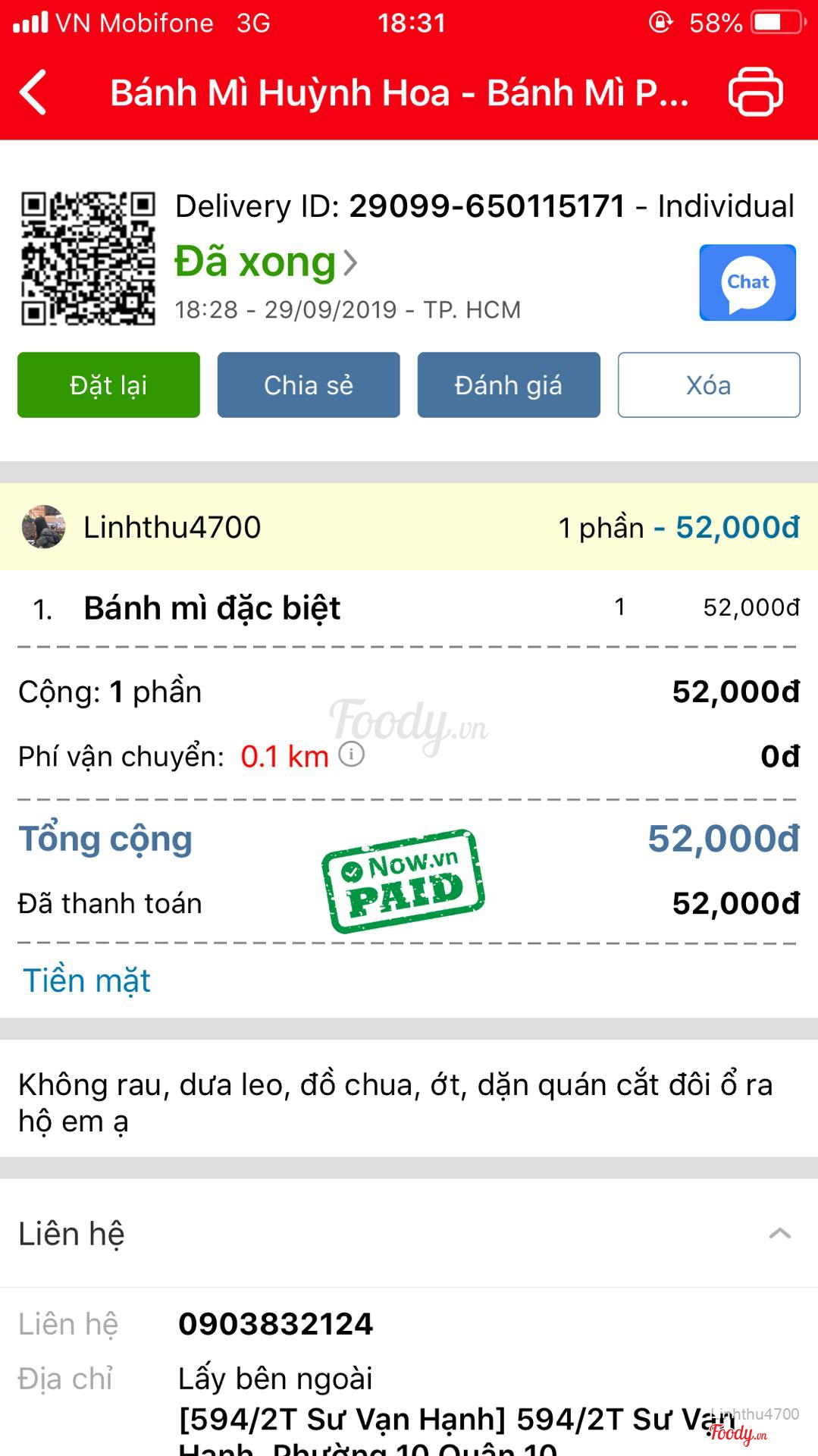Open chat for this delivery
The height and width of the screenshot is (1456, 818).
747,283
